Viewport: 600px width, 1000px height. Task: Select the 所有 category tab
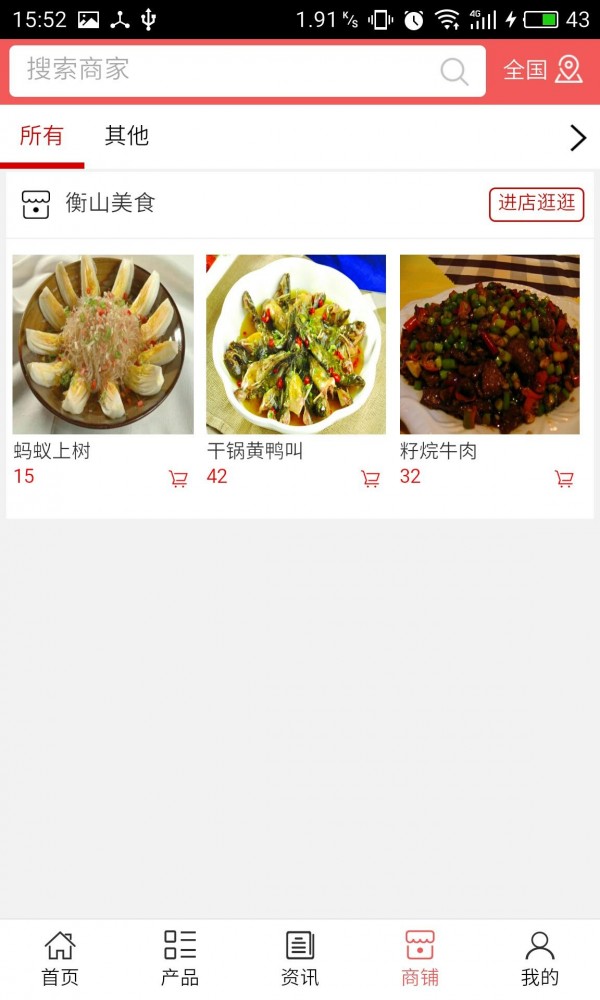(41, 136)
